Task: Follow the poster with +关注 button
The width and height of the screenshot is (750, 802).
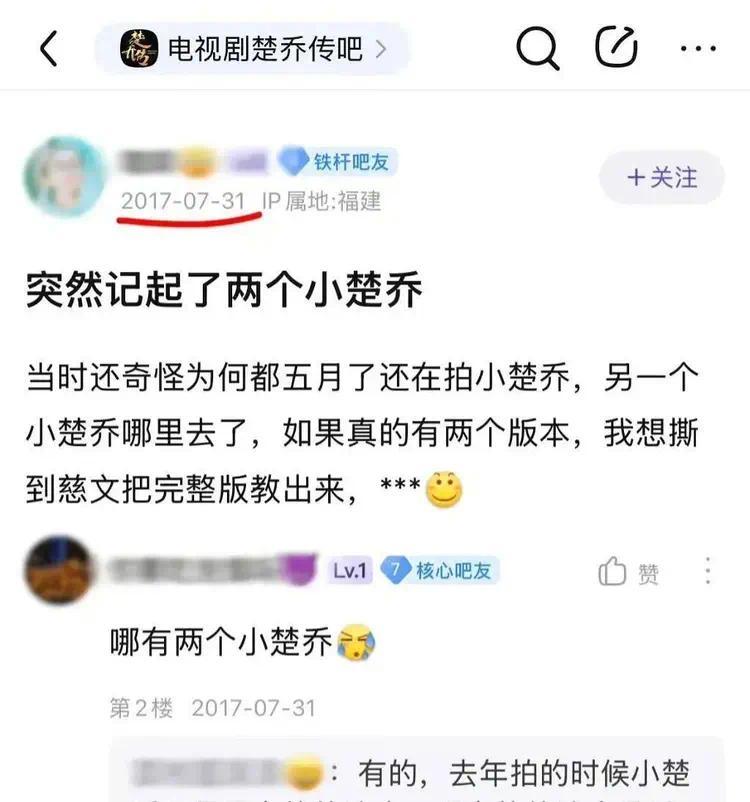Action: pos(661,178)
